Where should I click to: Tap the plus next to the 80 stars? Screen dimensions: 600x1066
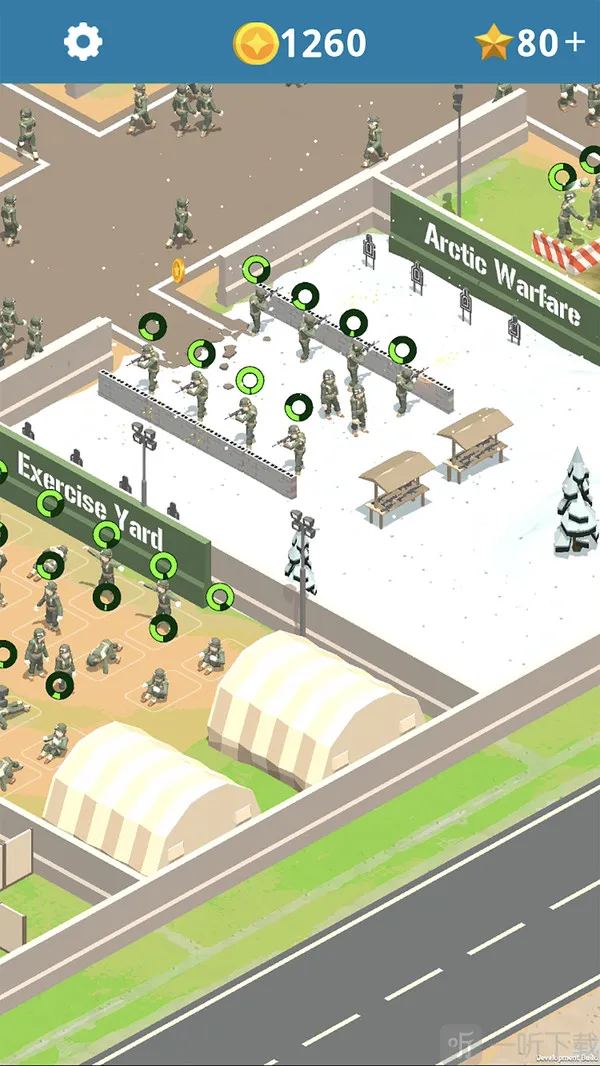point(575,42)
